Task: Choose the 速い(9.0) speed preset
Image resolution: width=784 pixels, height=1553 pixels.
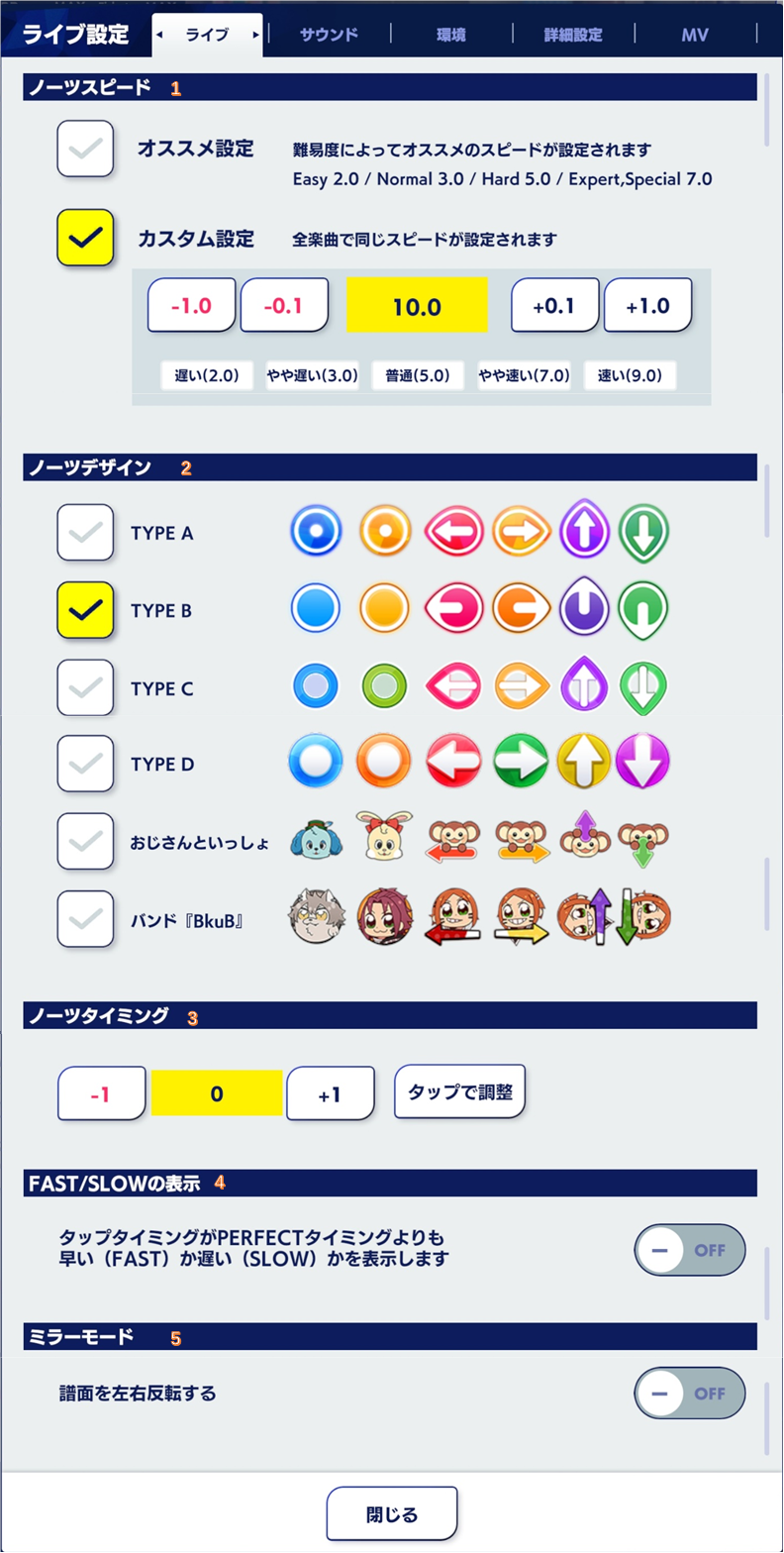Action: [x=630, y=376]
